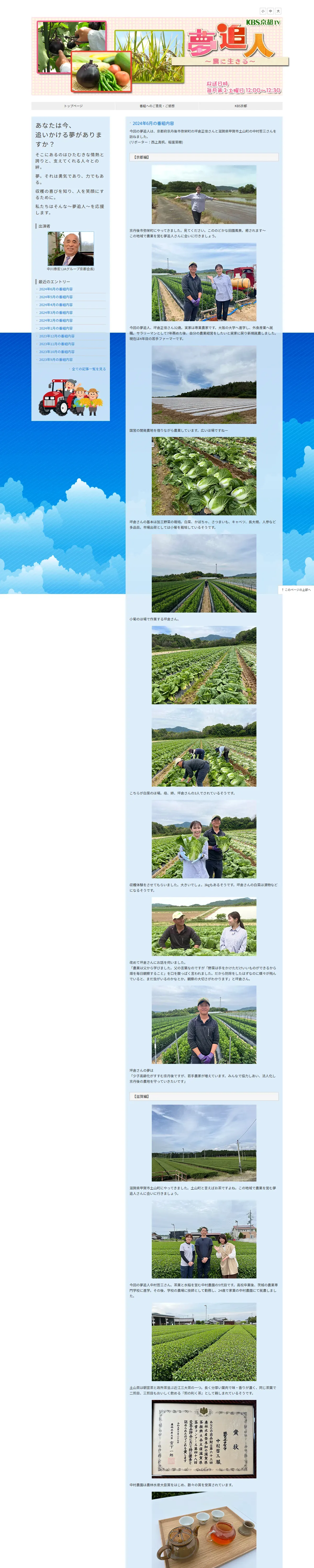Open the KBS京都 navigation item

(x=241, y=106)
